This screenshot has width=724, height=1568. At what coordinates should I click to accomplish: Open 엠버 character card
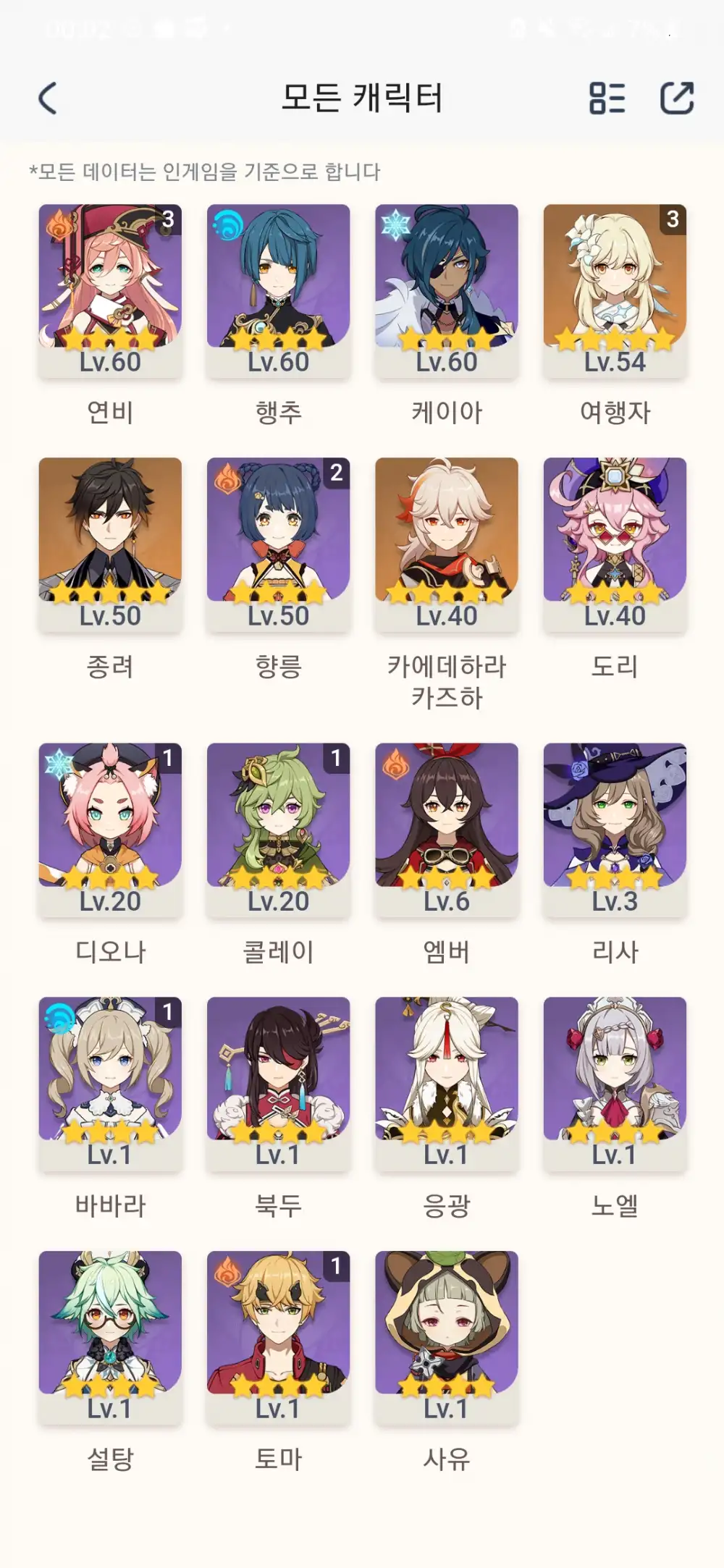447,829
